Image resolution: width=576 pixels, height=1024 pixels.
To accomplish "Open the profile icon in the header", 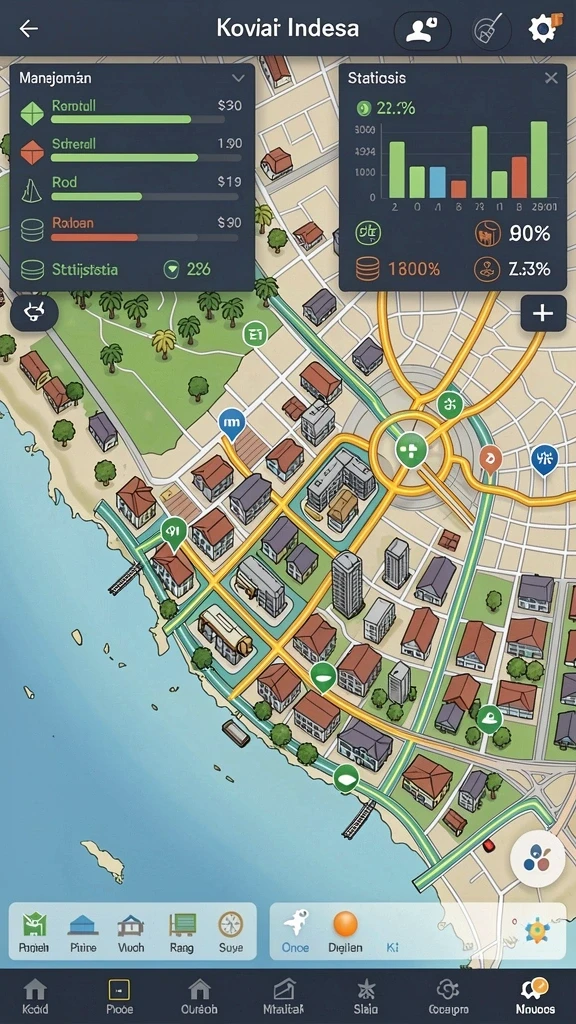I will click(423, 30).
